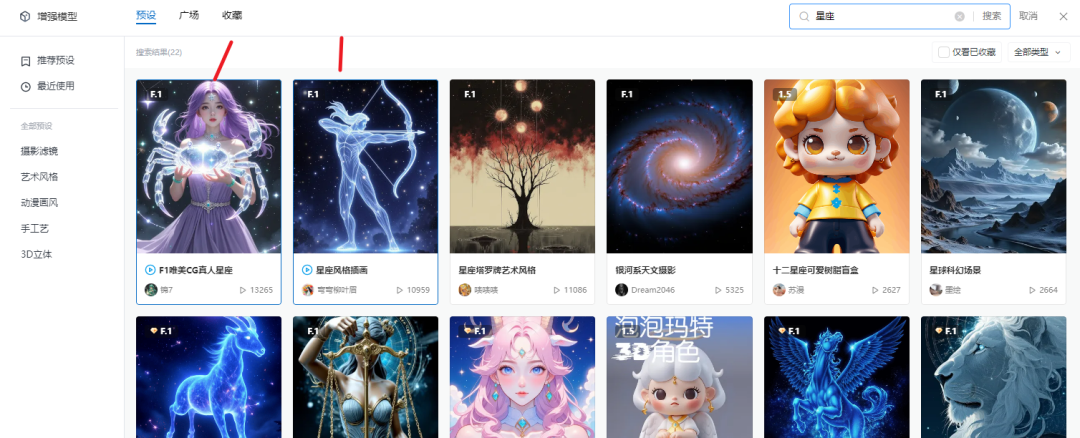
Task: Tap 取消 to cancel search
Action: pos(1028,16)
